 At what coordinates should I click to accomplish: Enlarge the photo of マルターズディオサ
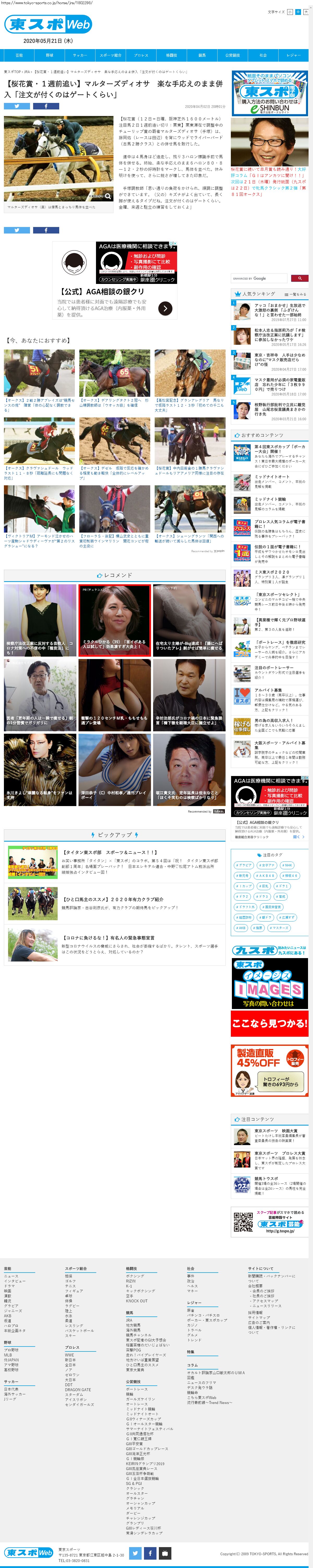[107, 196]
